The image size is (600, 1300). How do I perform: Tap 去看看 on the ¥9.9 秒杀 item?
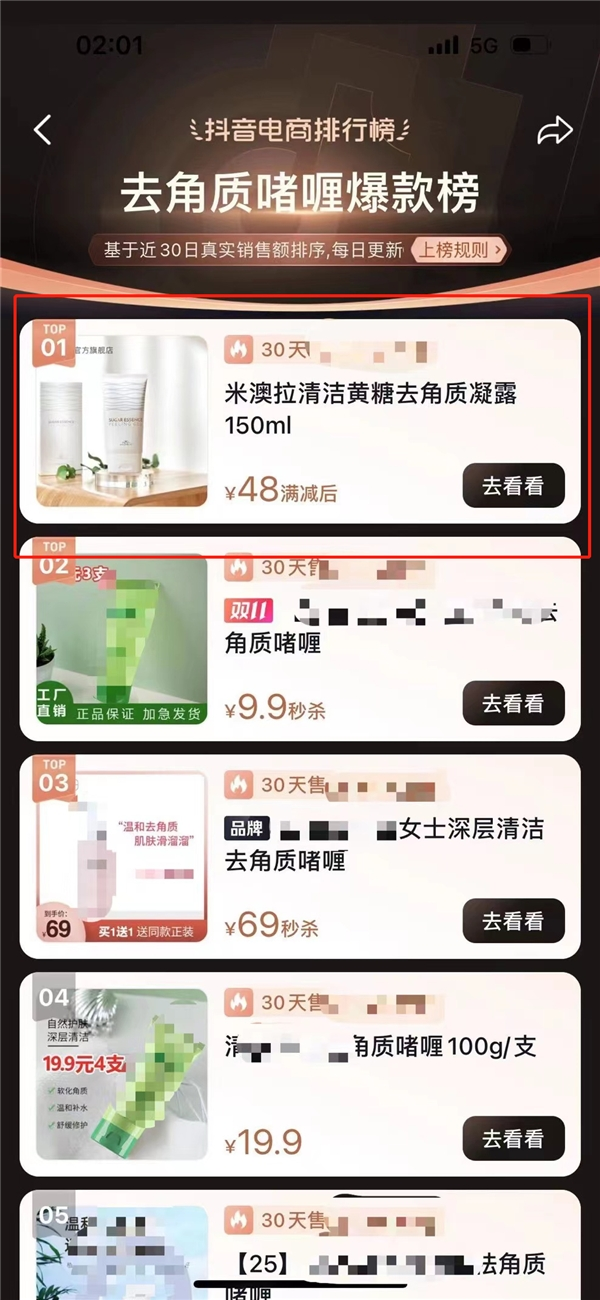coord(513,704)
